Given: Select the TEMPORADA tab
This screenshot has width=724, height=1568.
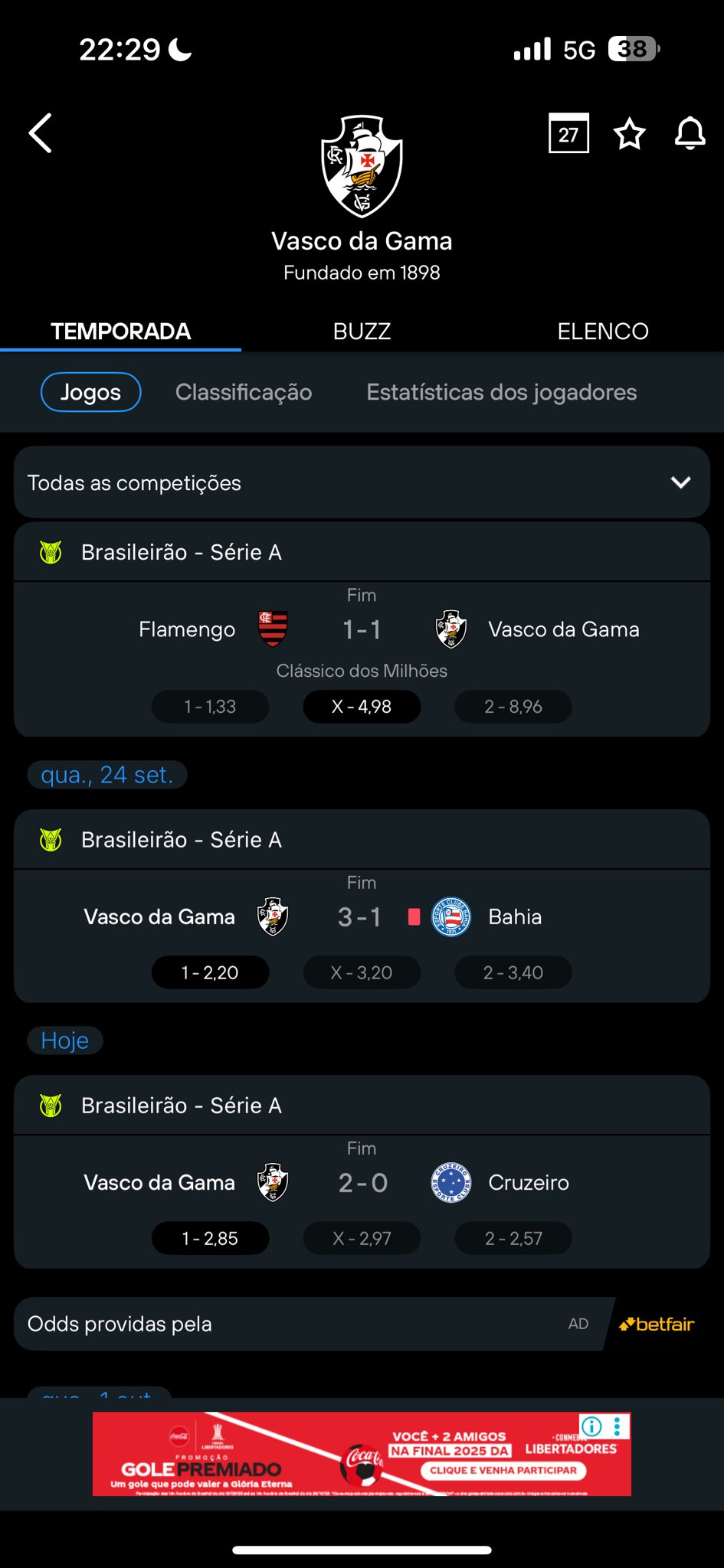Looking at the screenshot, I should point(120,332).
